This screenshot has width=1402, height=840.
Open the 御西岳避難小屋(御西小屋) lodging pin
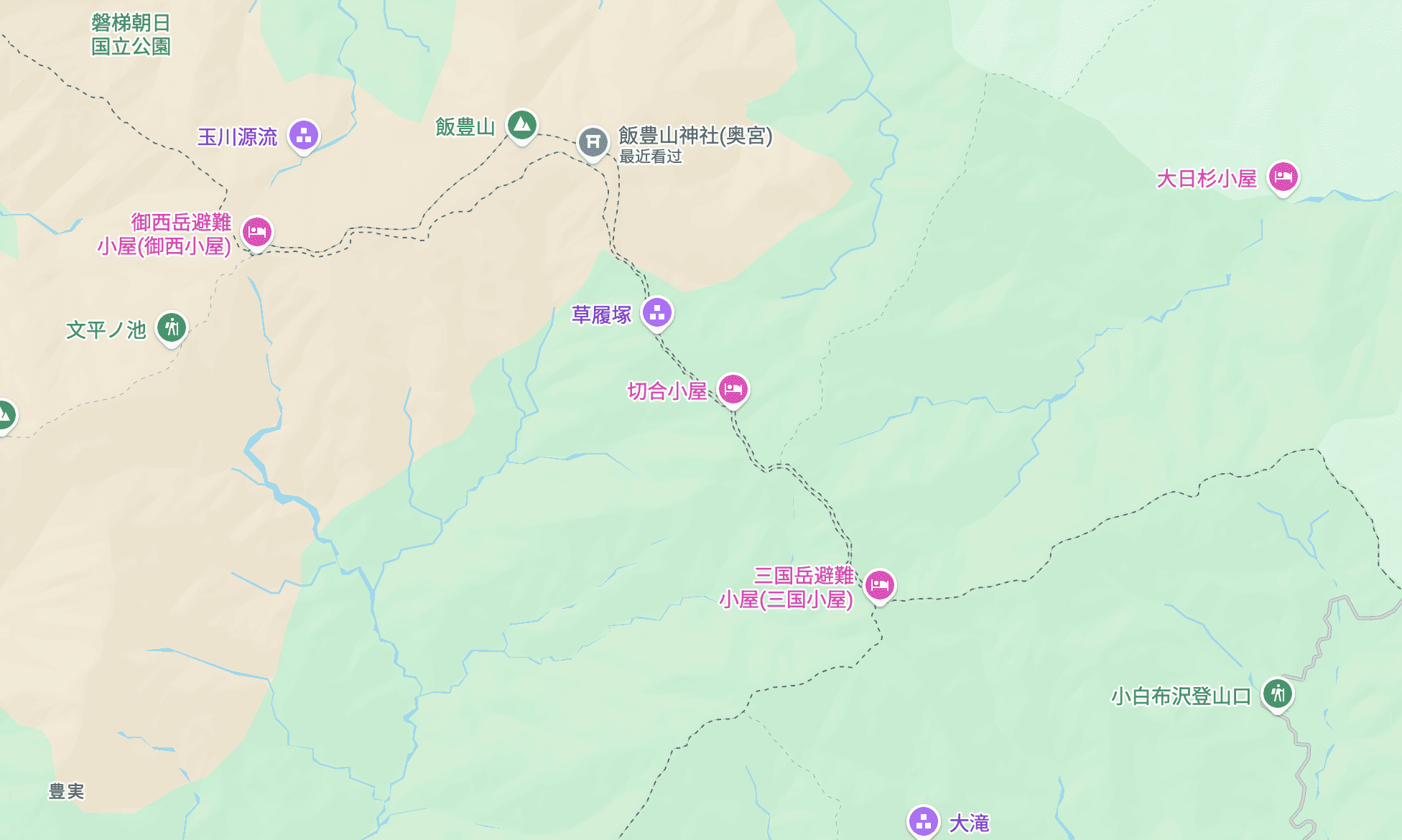(x=256, y=232)
